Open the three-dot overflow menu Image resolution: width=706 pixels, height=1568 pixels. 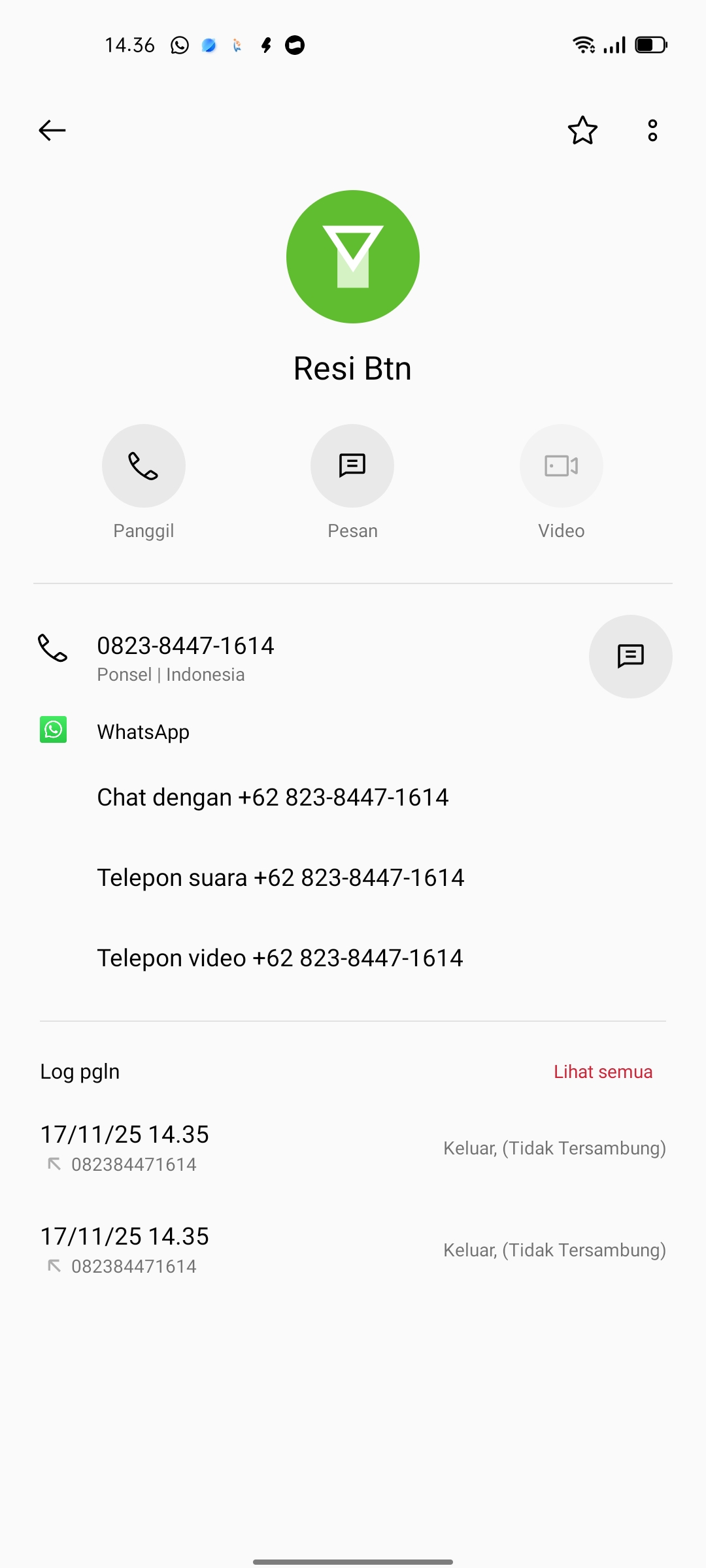[x=652, y=131]
